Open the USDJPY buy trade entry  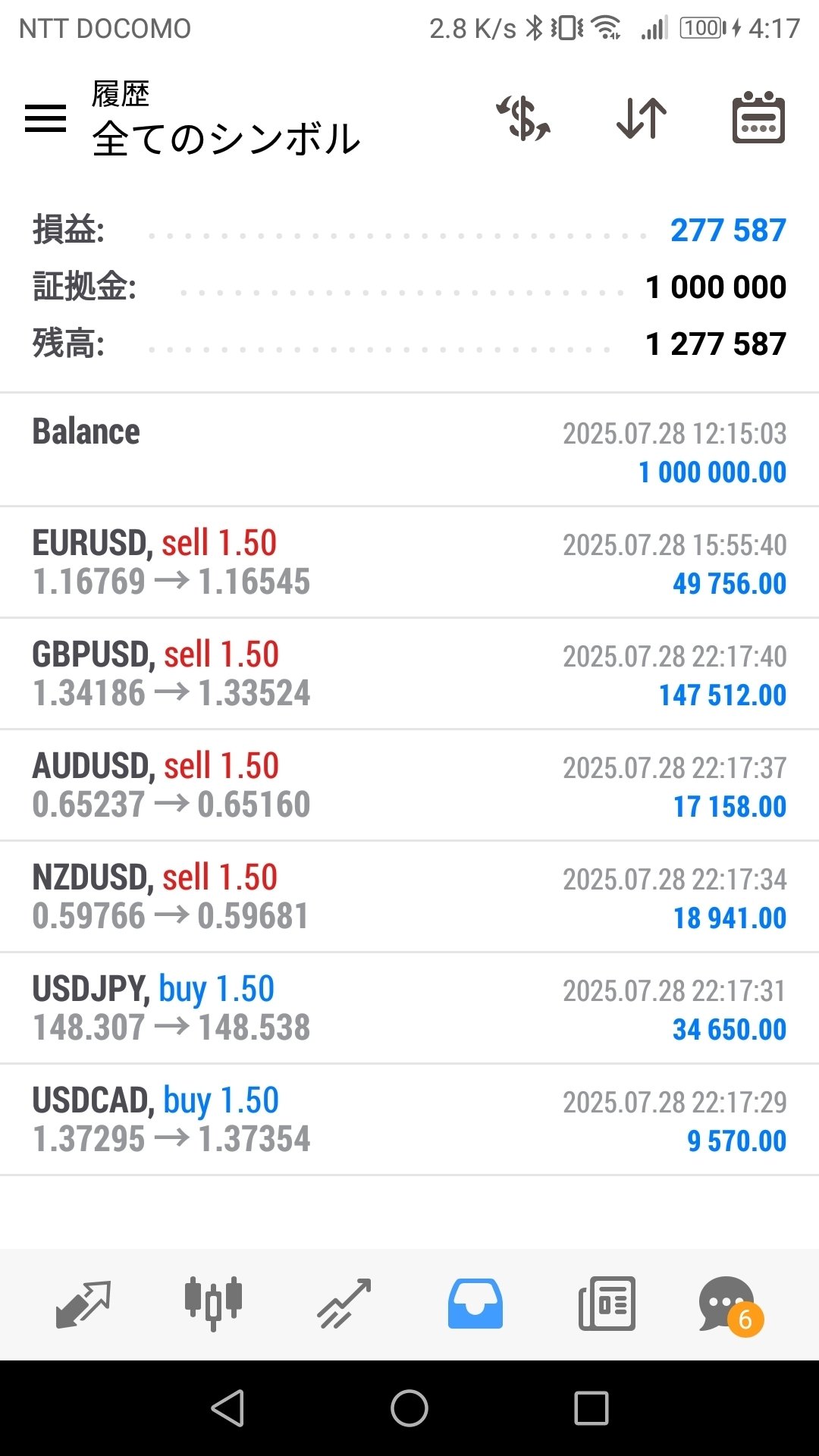pyautogui.click(x=409, y=1009)
